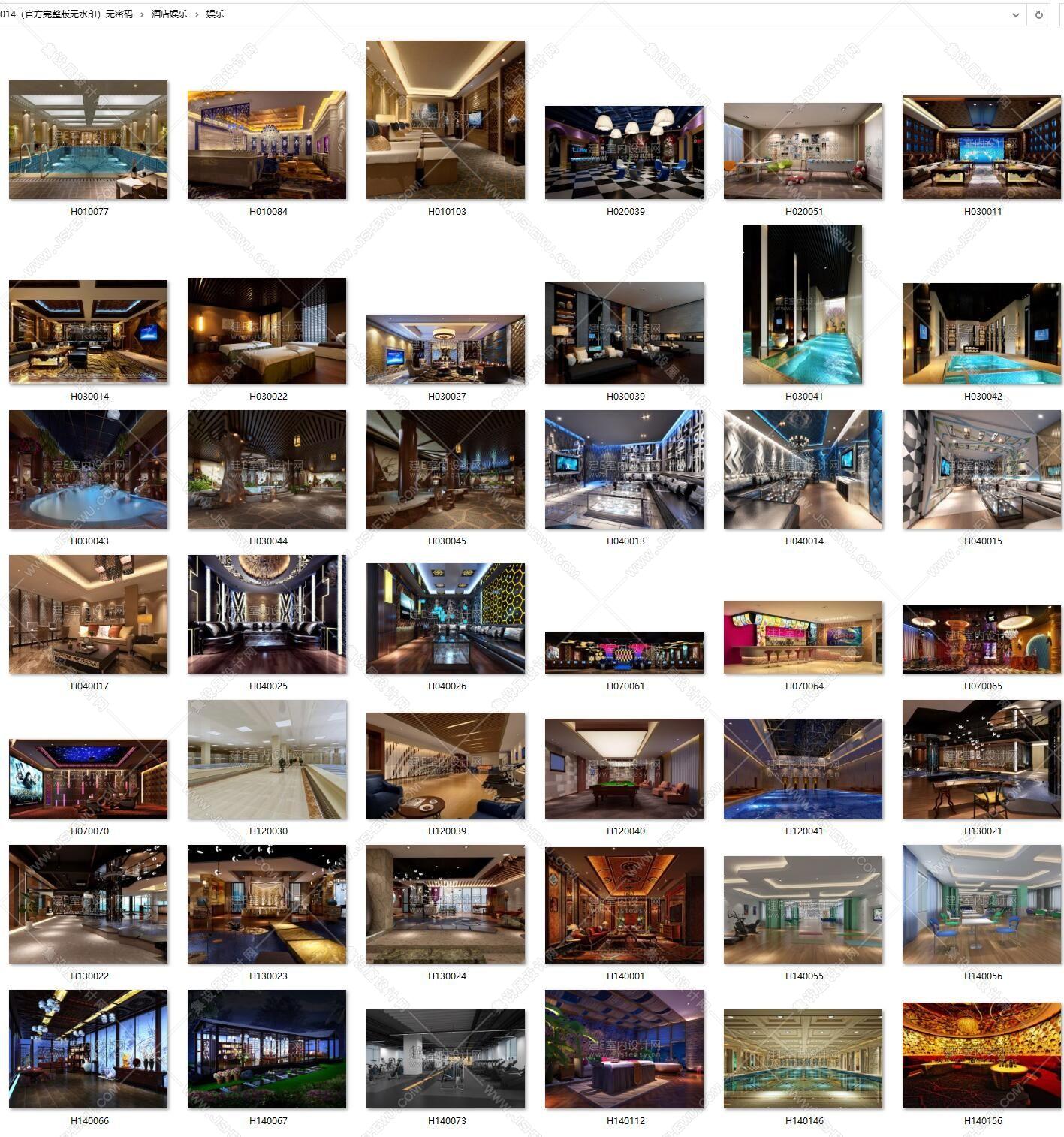Open image file H010103
The height and width of the screenshot is (1137, 1064).
pyautogui.click(x=446, y=120)
